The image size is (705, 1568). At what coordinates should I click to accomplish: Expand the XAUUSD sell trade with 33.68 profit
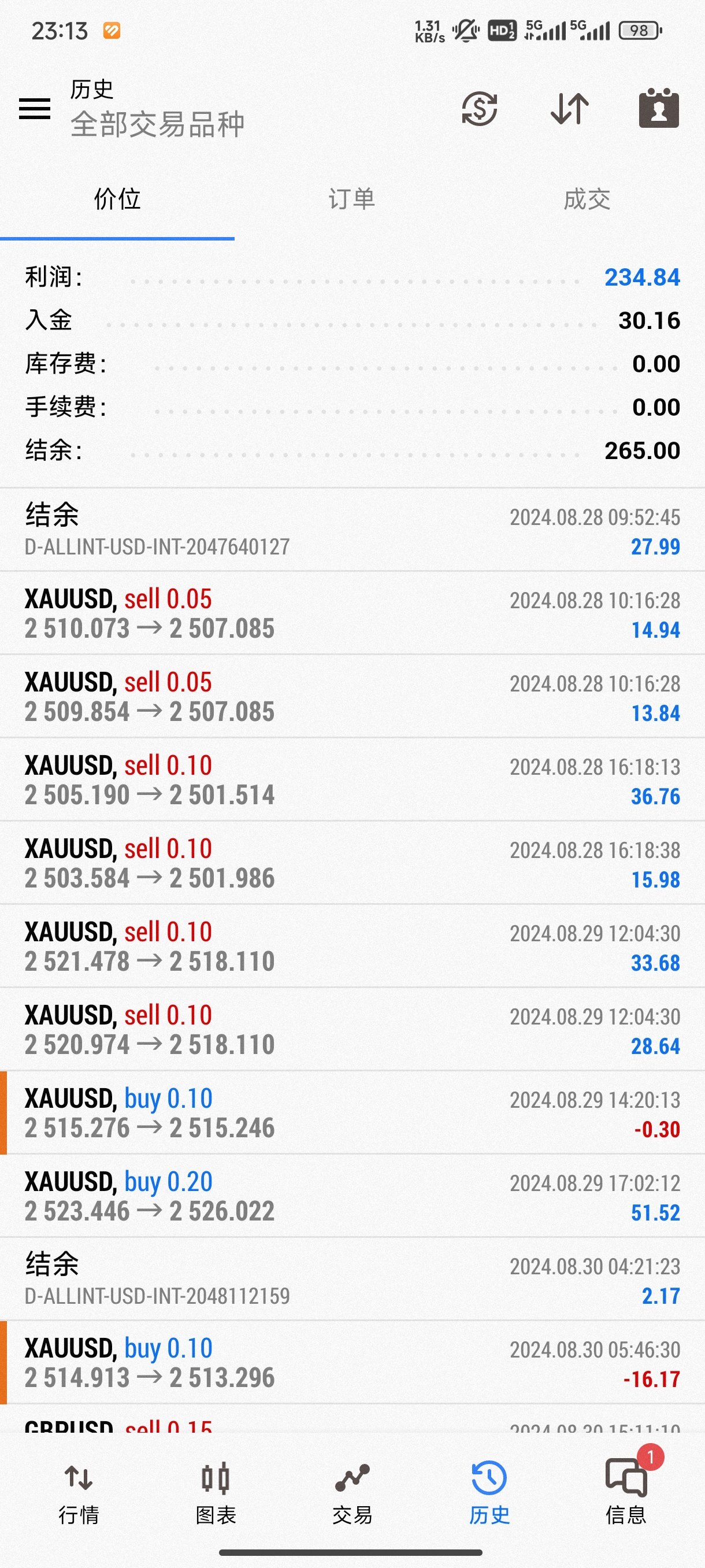point(352,946)
